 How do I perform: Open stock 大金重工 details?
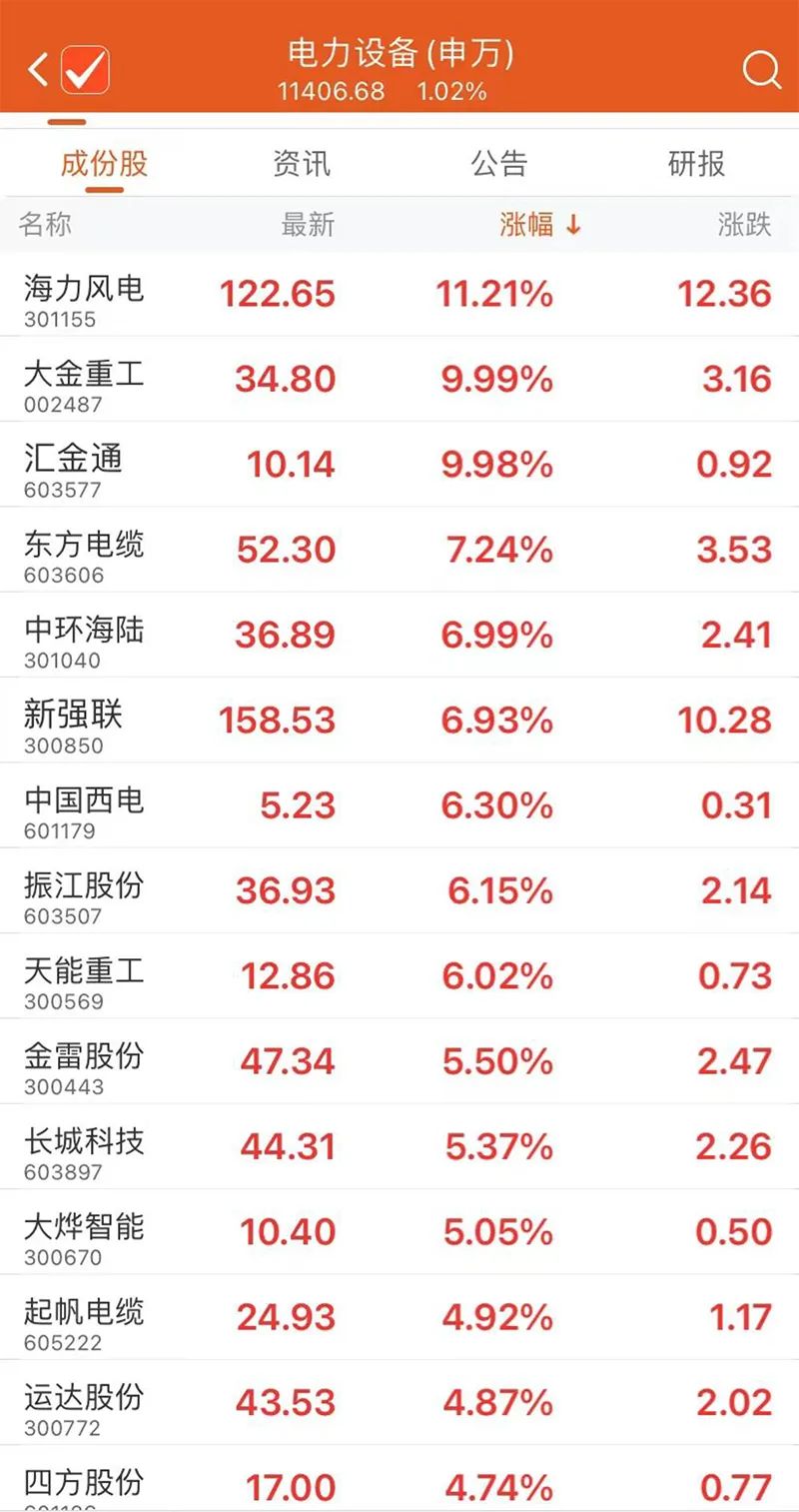[399, 379]
